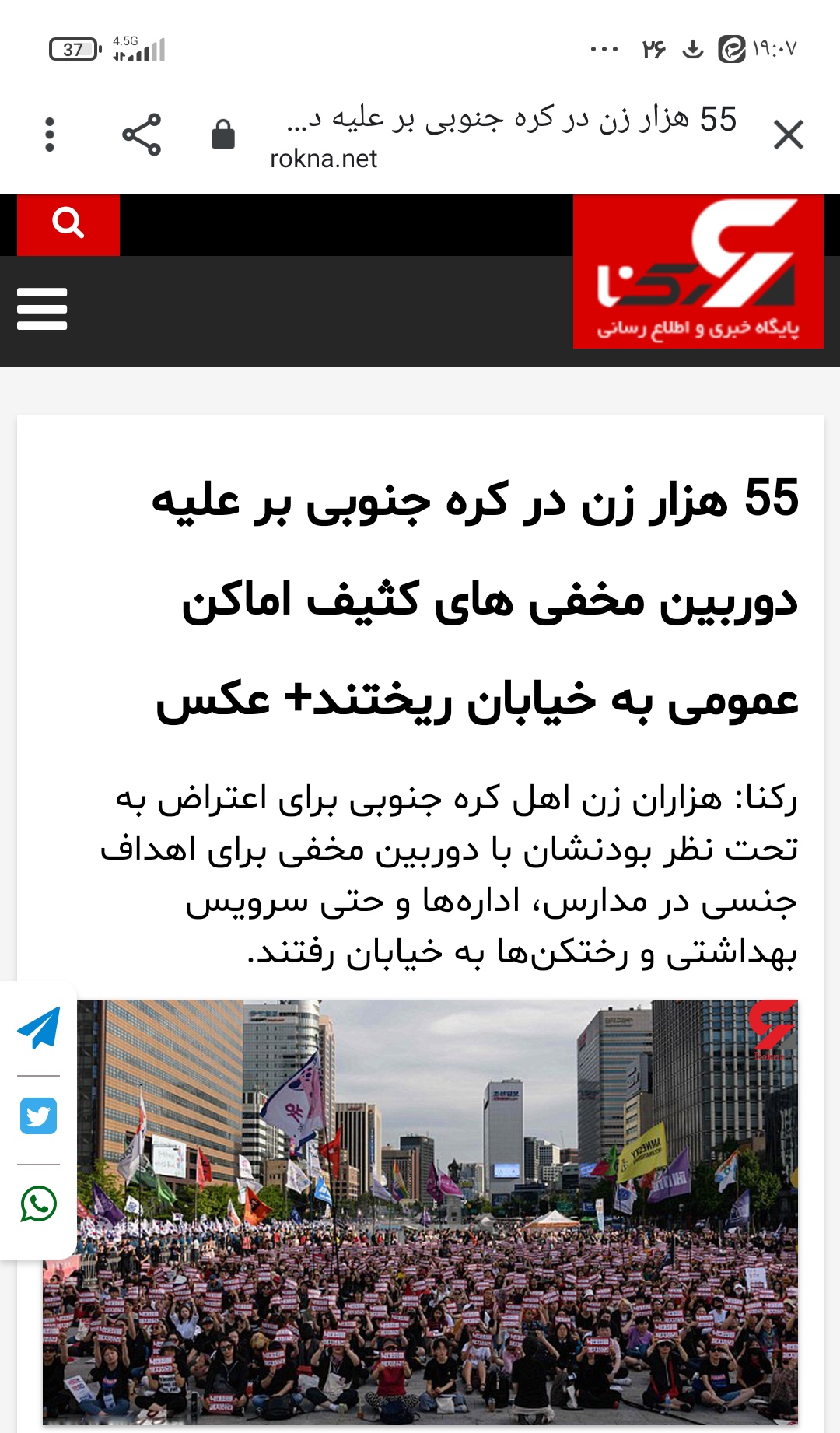
Task: Share the article on Telegram
Action: [x=38, y=1028]
